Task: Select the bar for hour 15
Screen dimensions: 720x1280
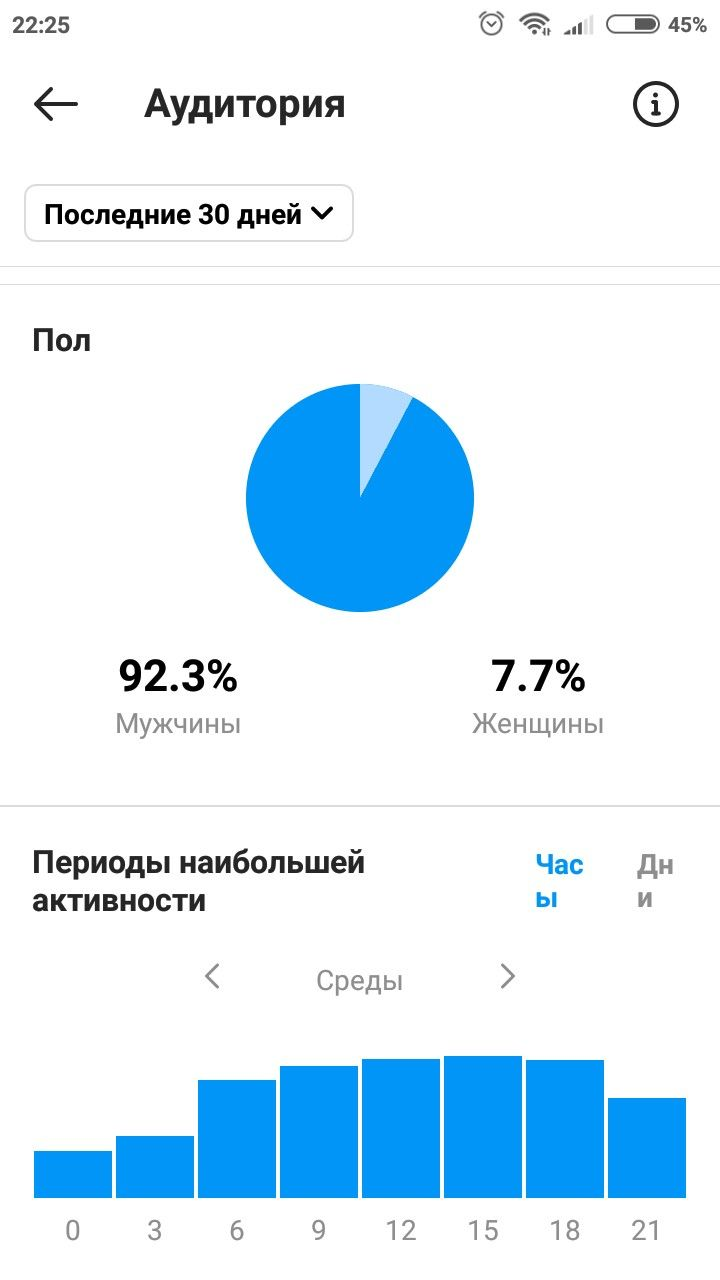Action: click(483, 1127)
